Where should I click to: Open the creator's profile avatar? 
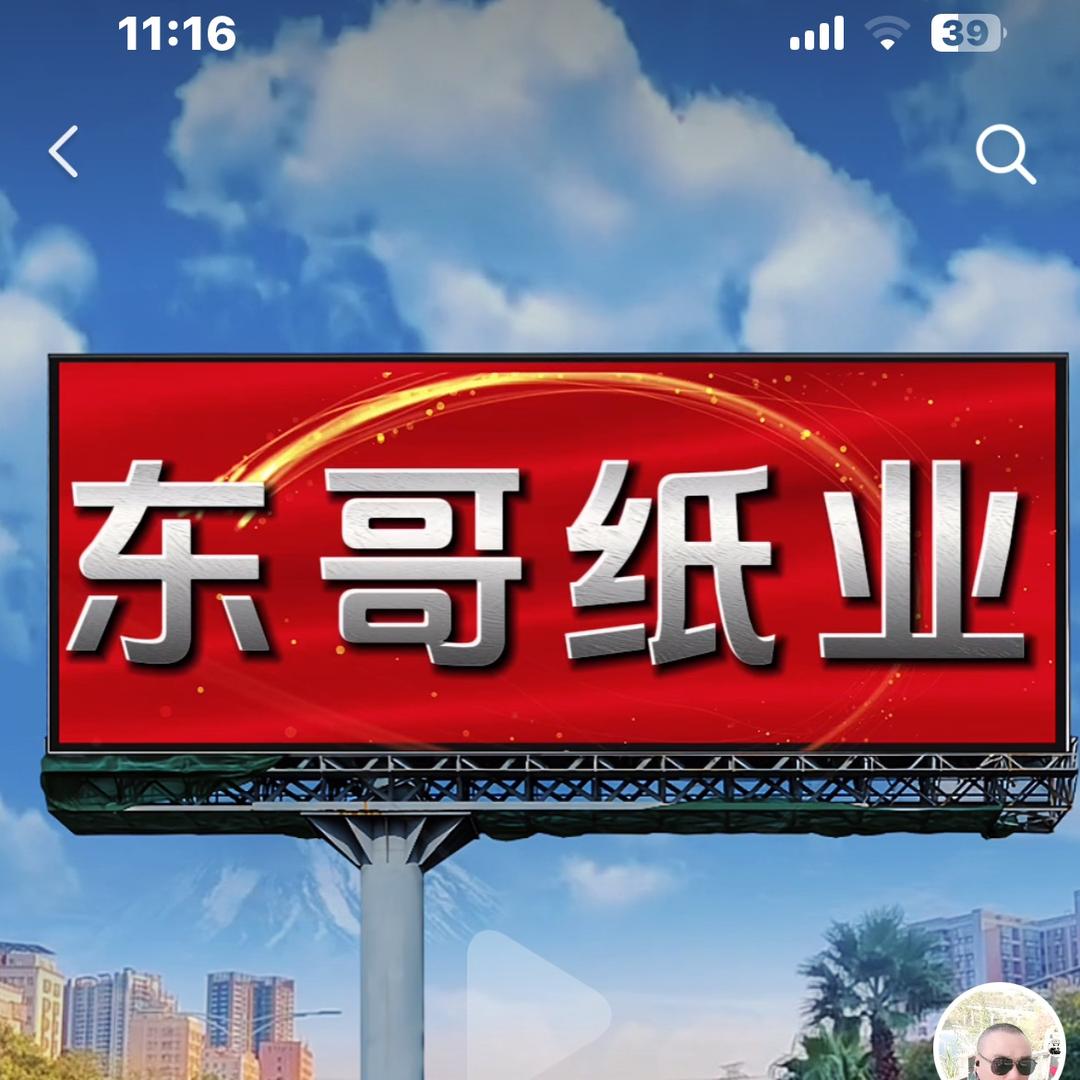(x=1002, y=1035)
